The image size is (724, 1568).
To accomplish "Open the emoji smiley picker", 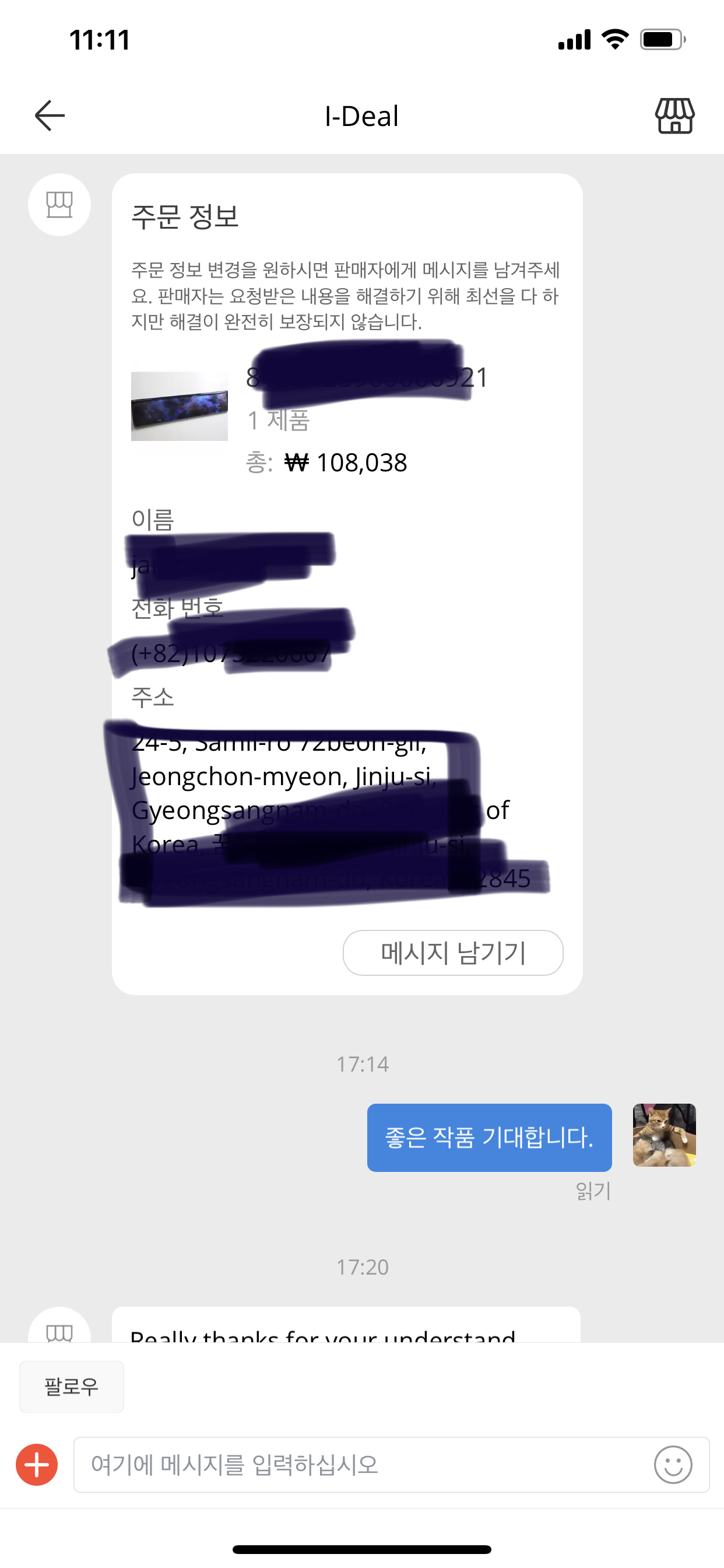I will pos(673,1465).
